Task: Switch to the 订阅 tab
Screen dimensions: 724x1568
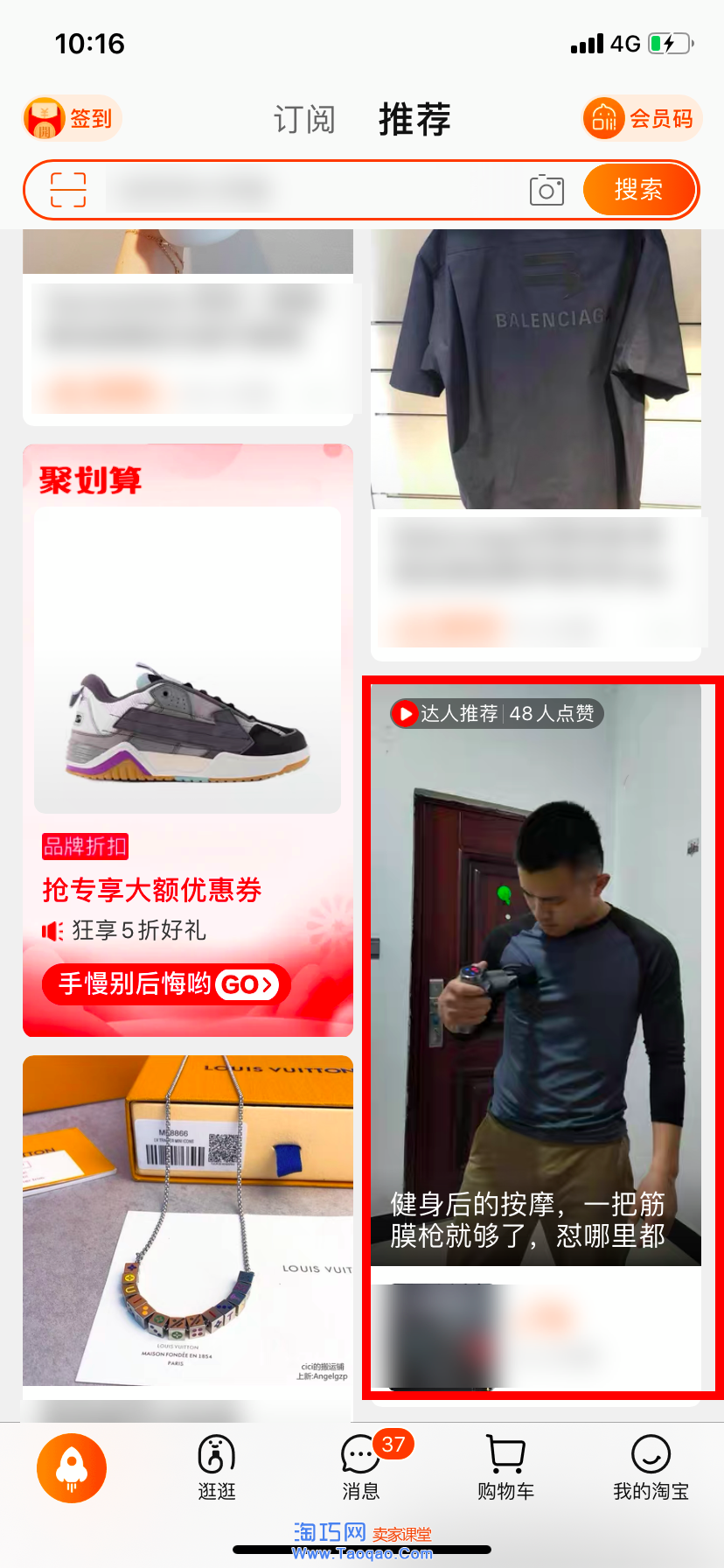Action: [304, 120]
